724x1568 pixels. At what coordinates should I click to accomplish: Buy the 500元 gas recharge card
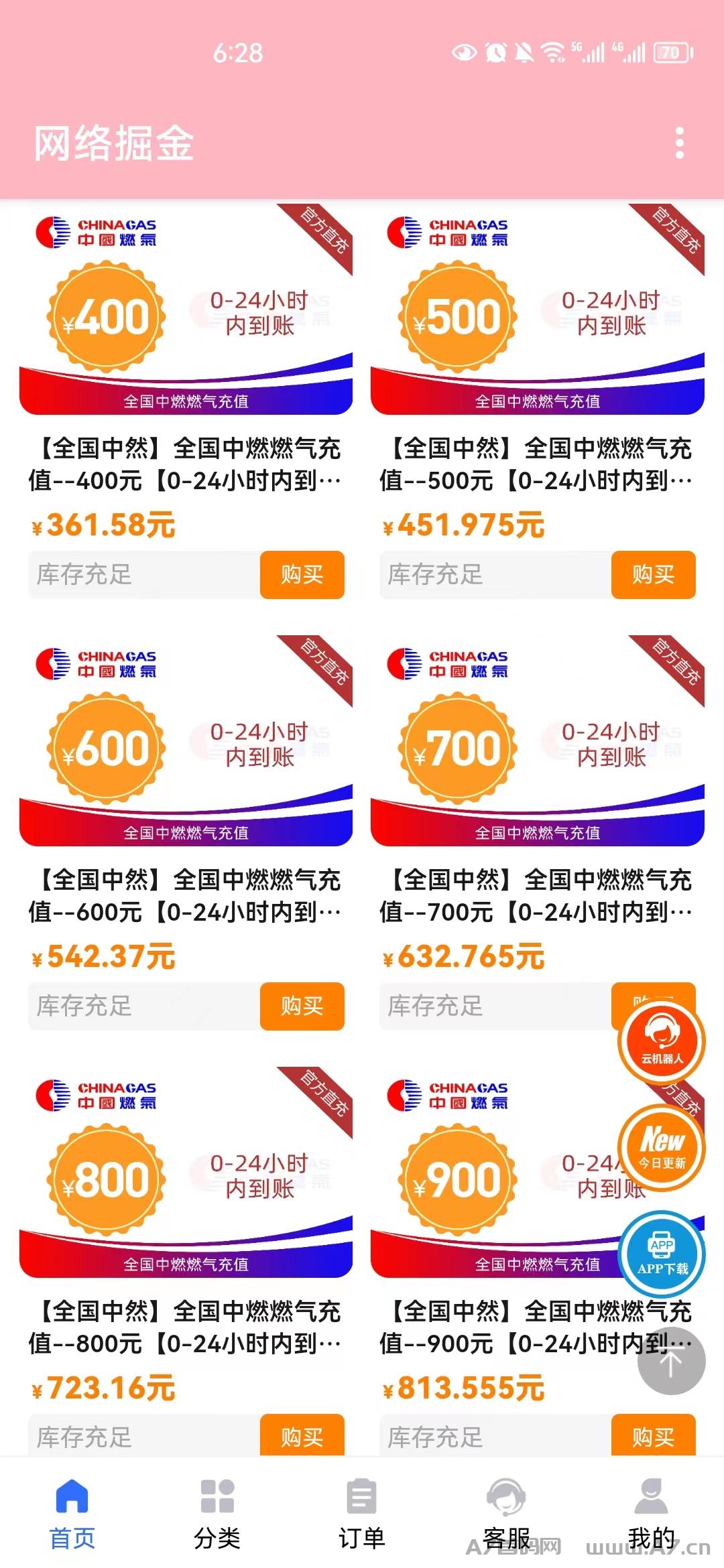click(x=654, y=574)
